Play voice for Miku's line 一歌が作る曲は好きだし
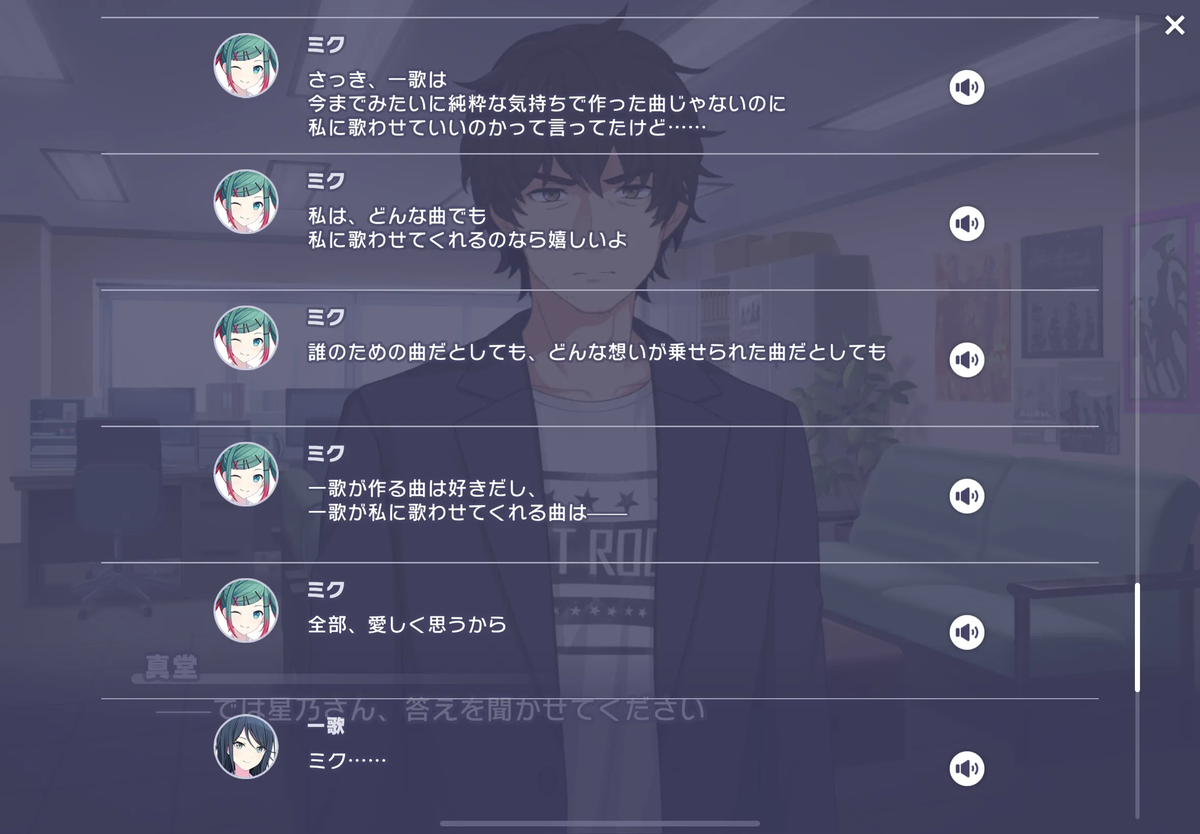This screenshot has height=834, width=1200. pos(966,496)
